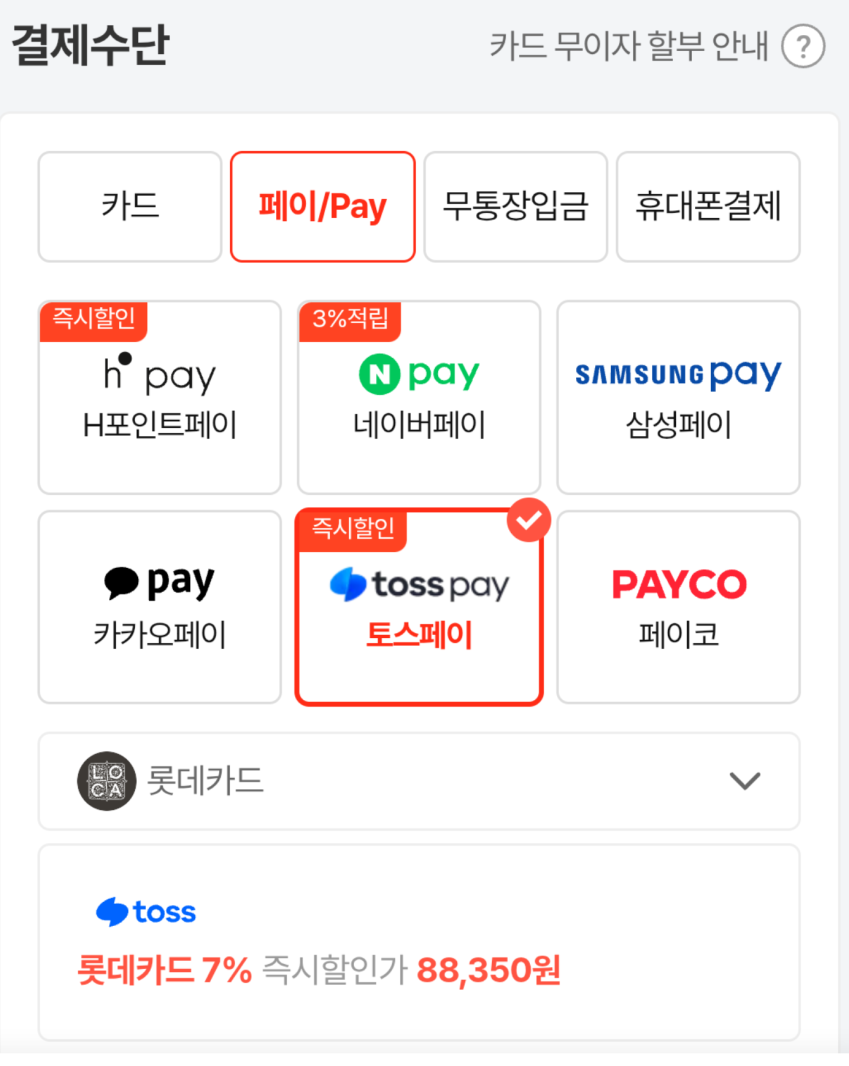
Task: Choose 페이코 payment option
Action: (678, 607)
